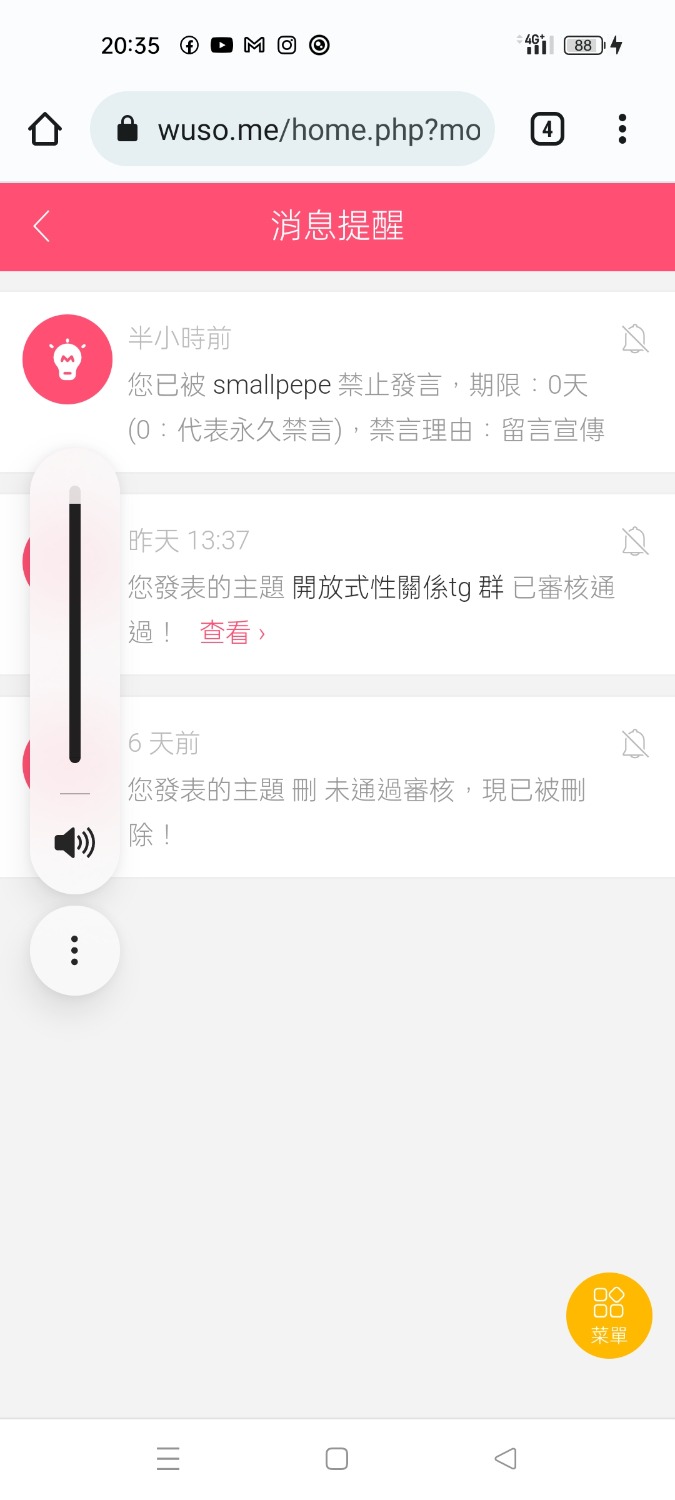Open more volume settings
Screen dimensions: 675x1500
click(x=75, y=950)
